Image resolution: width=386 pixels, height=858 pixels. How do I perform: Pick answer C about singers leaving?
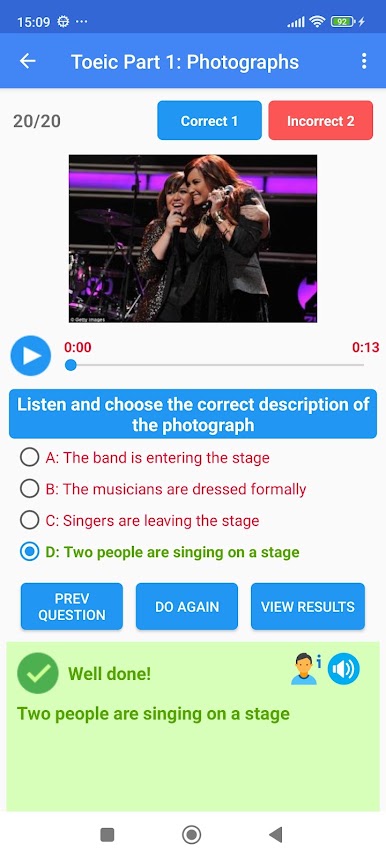coord(139,520)
